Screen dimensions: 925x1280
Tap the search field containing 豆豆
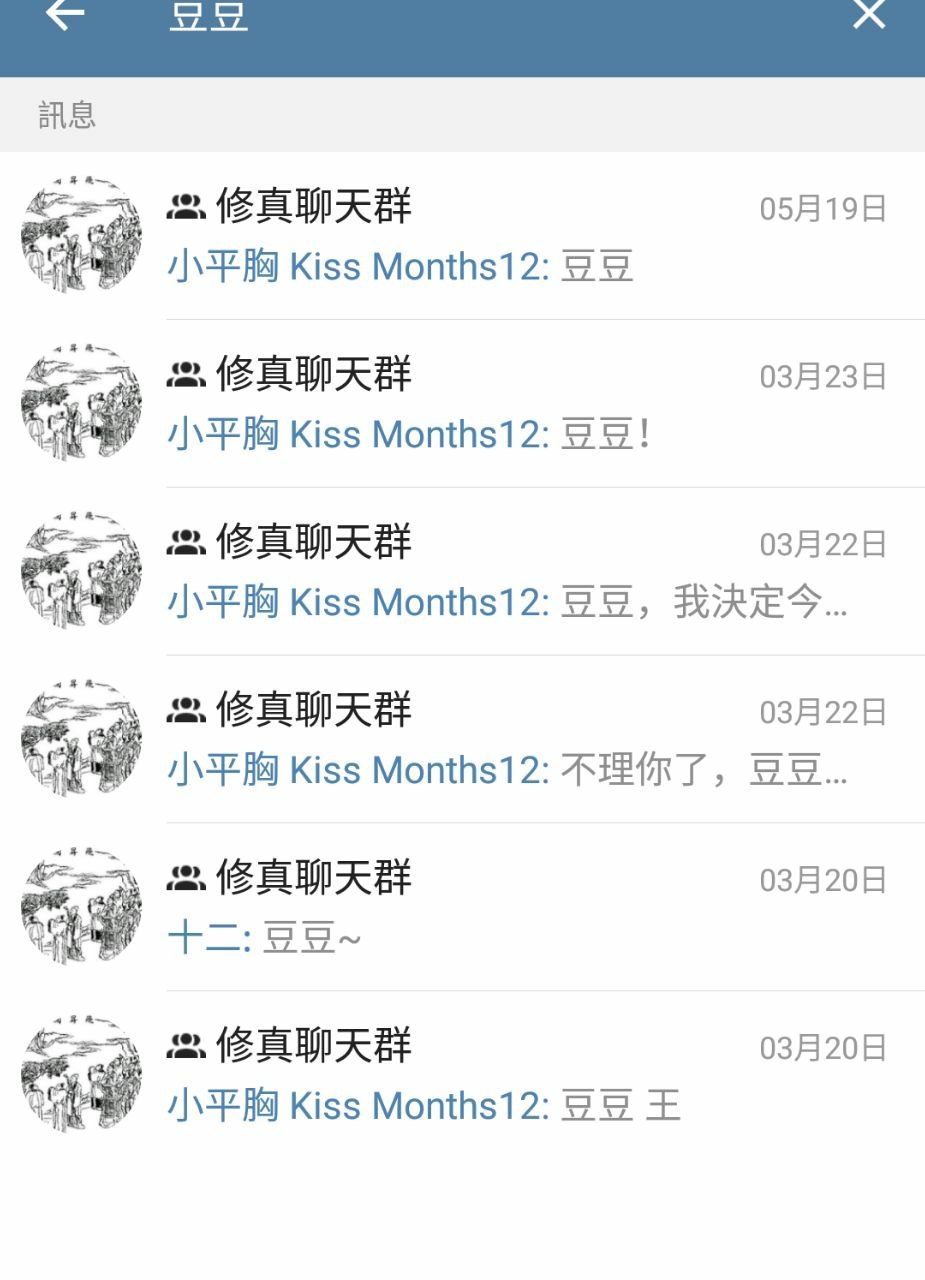point(450,16)
